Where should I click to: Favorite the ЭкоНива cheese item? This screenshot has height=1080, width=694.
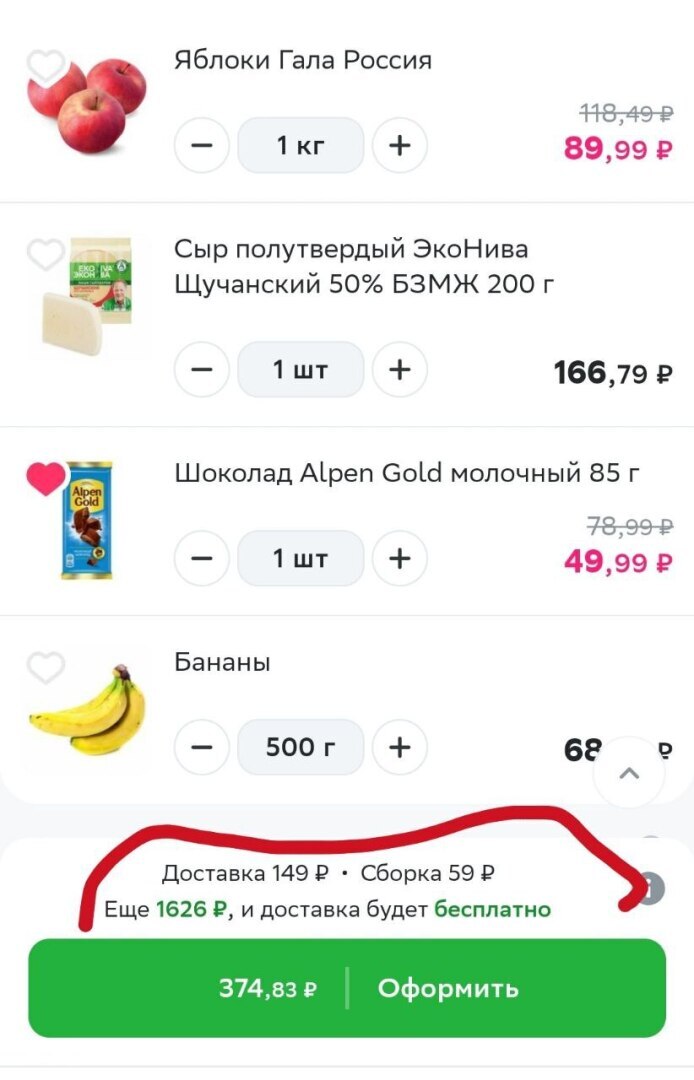[45, 255]
